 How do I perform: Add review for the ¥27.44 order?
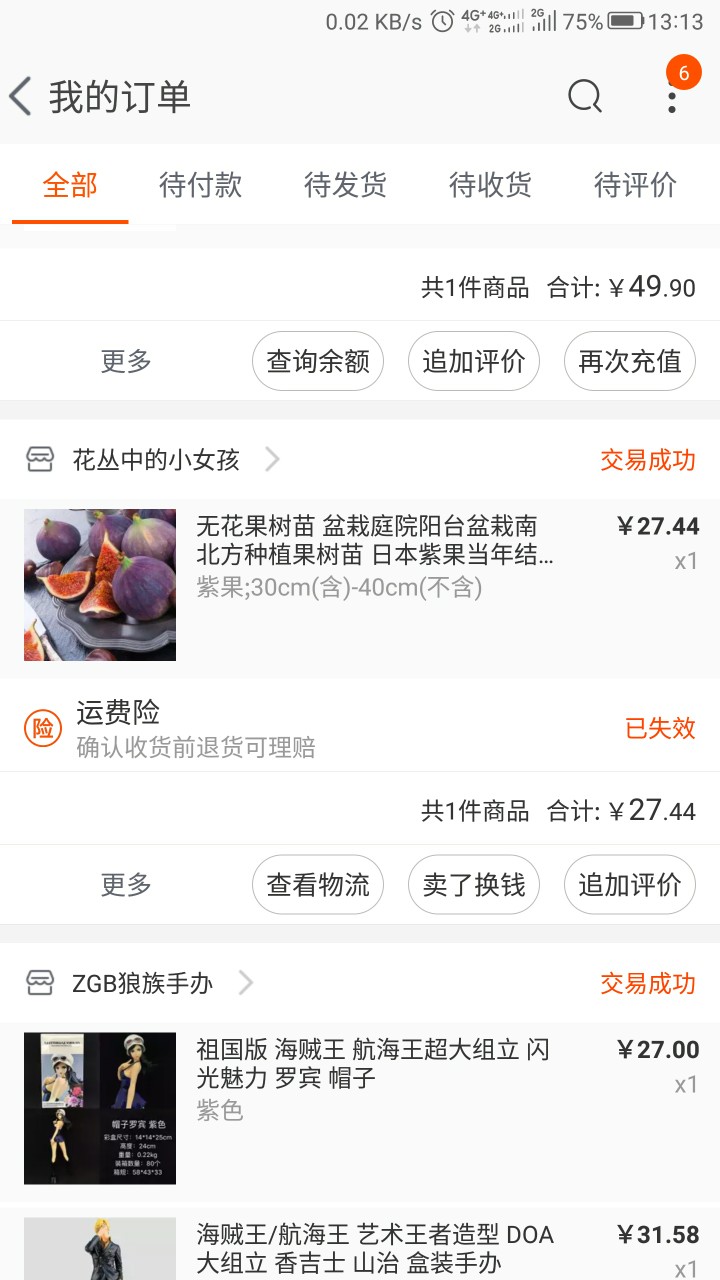630,884
